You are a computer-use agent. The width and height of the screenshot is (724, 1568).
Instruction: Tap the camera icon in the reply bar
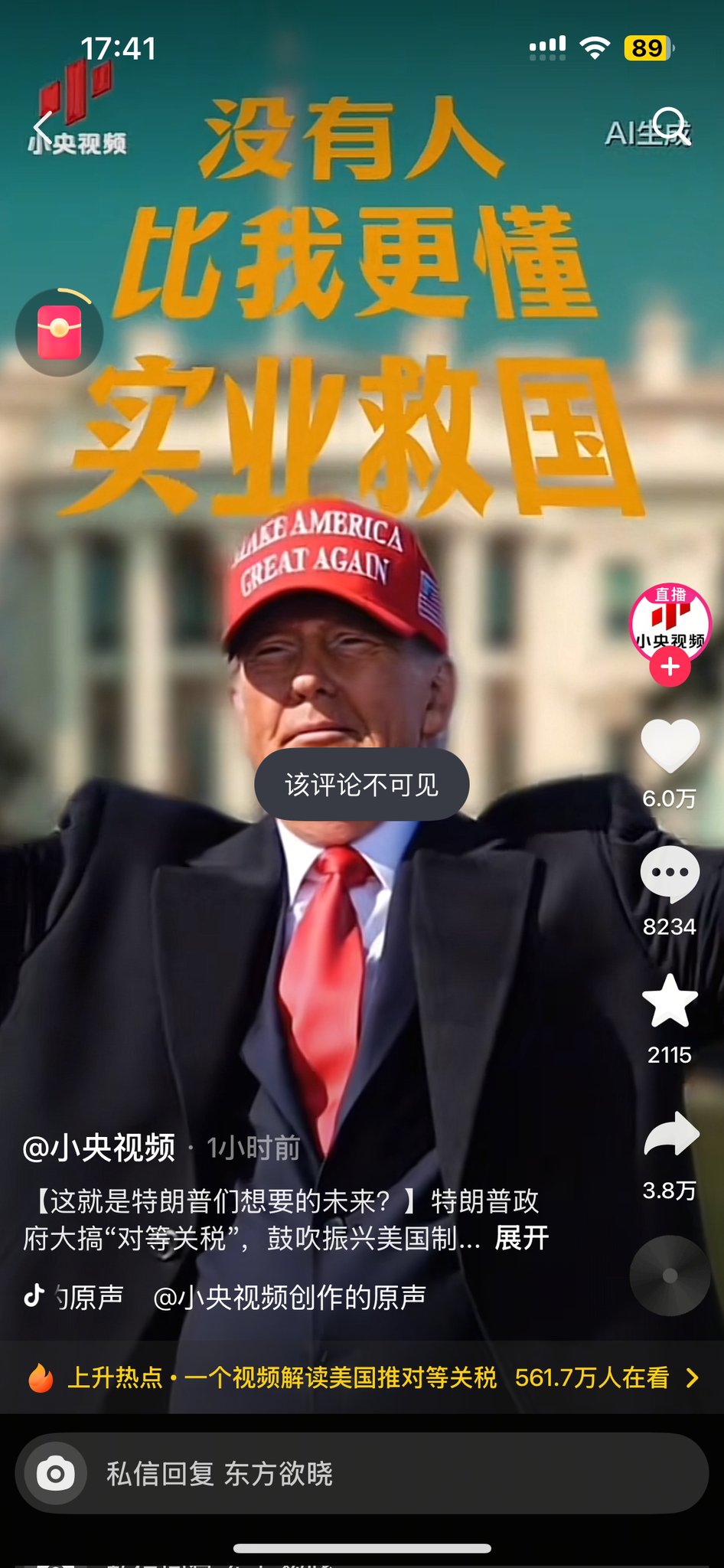click(x=56, y=1474)
